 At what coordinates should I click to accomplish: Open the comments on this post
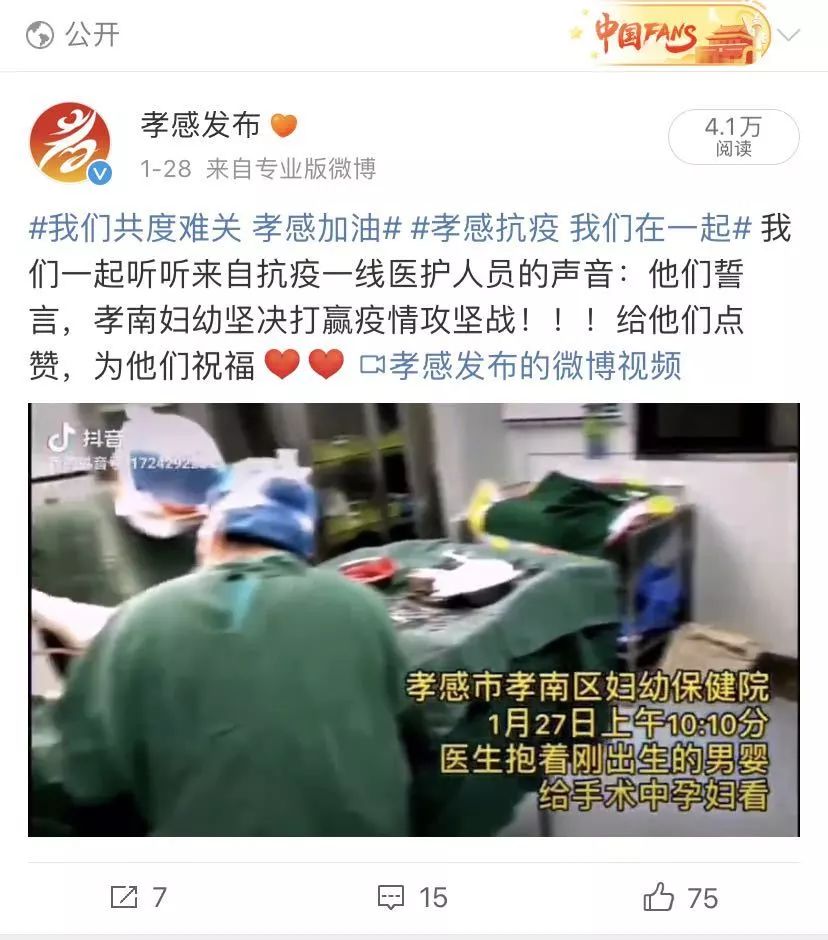412,897
